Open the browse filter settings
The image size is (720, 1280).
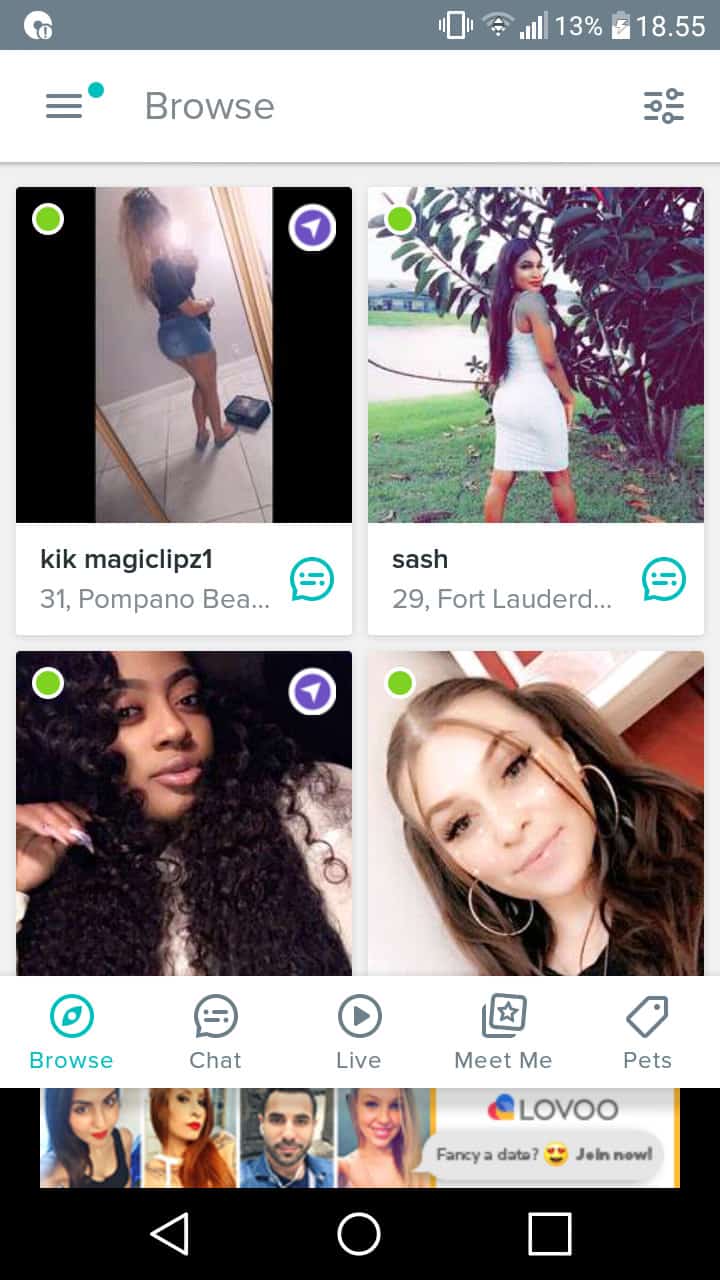[x=664, y=106]
